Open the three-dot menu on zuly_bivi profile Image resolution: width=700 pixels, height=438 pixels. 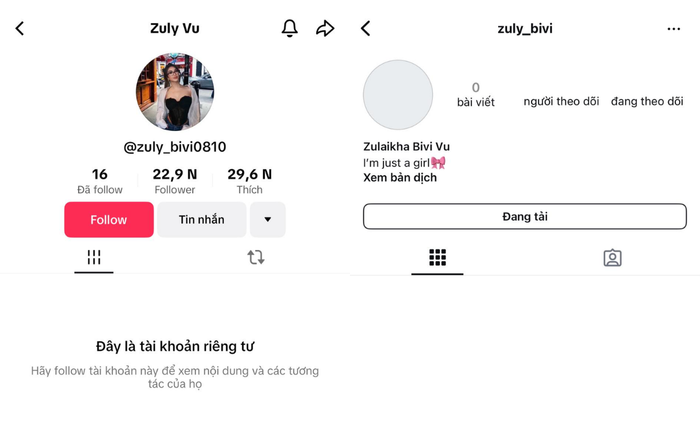click(x=673, y=29)
